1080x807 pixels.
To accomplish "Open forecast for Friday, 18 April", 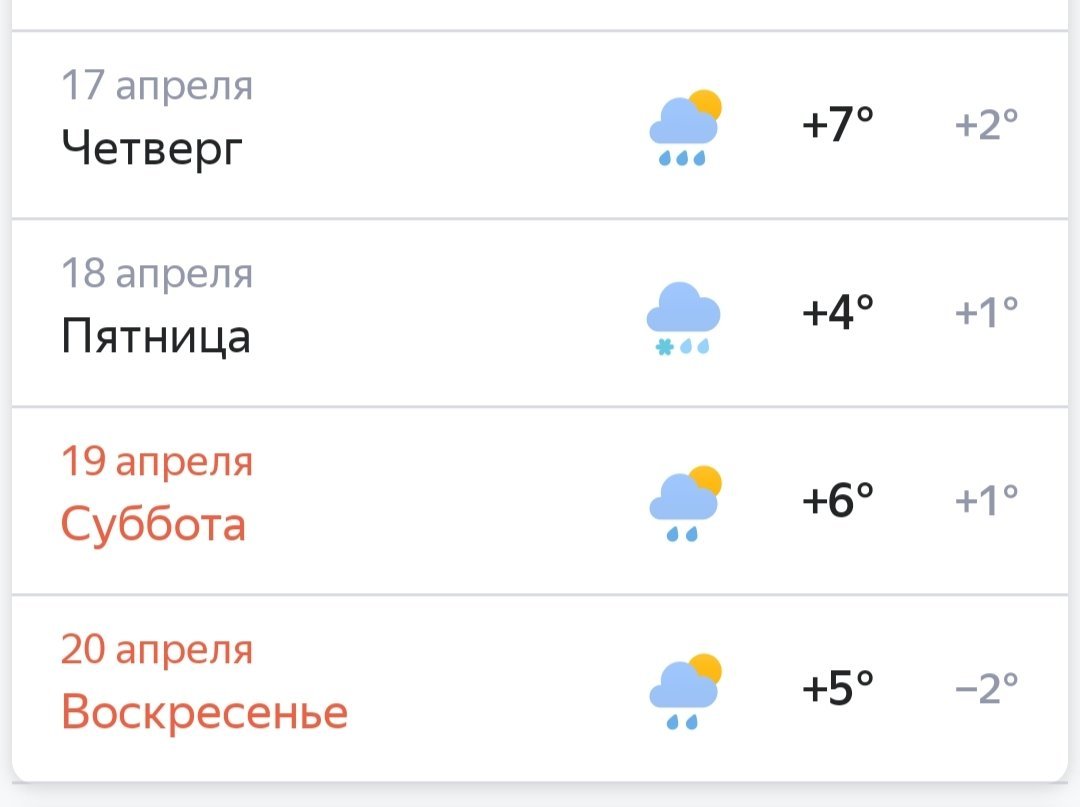I will pyautogui.click(x=540, y=313).
